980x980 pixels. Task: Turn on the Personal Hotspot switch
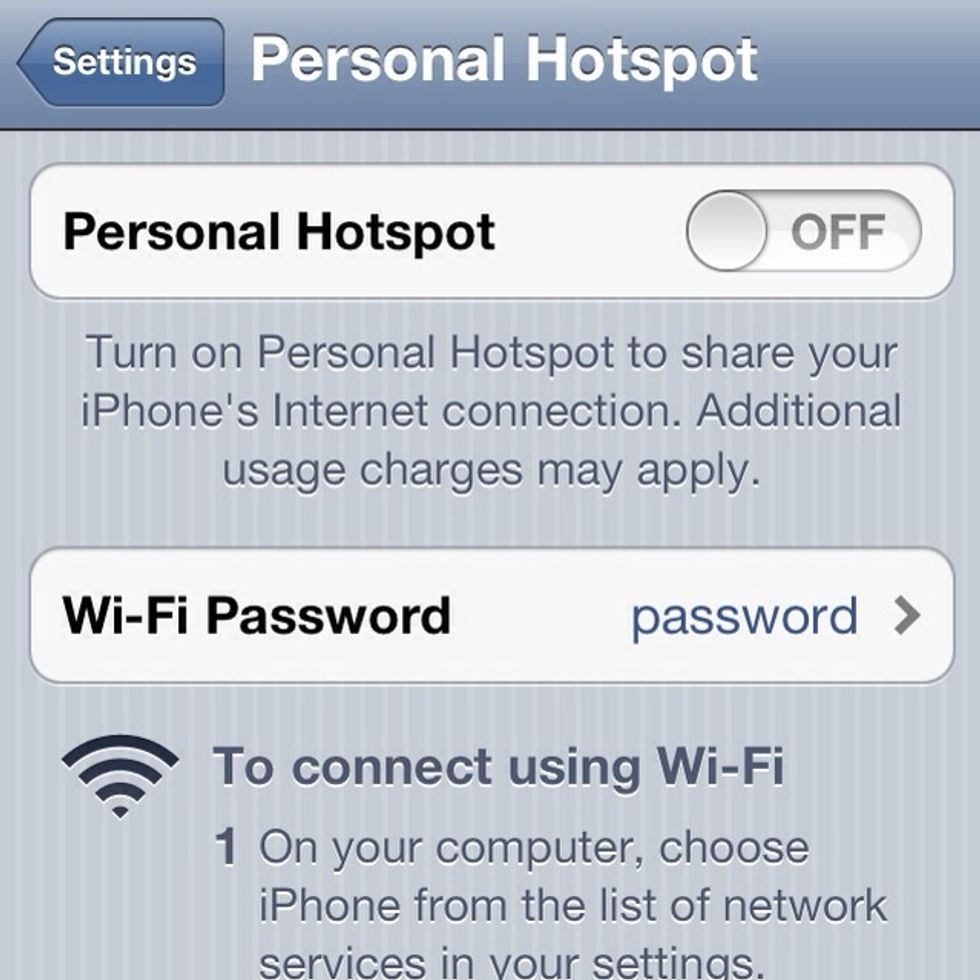pos(802,231)
